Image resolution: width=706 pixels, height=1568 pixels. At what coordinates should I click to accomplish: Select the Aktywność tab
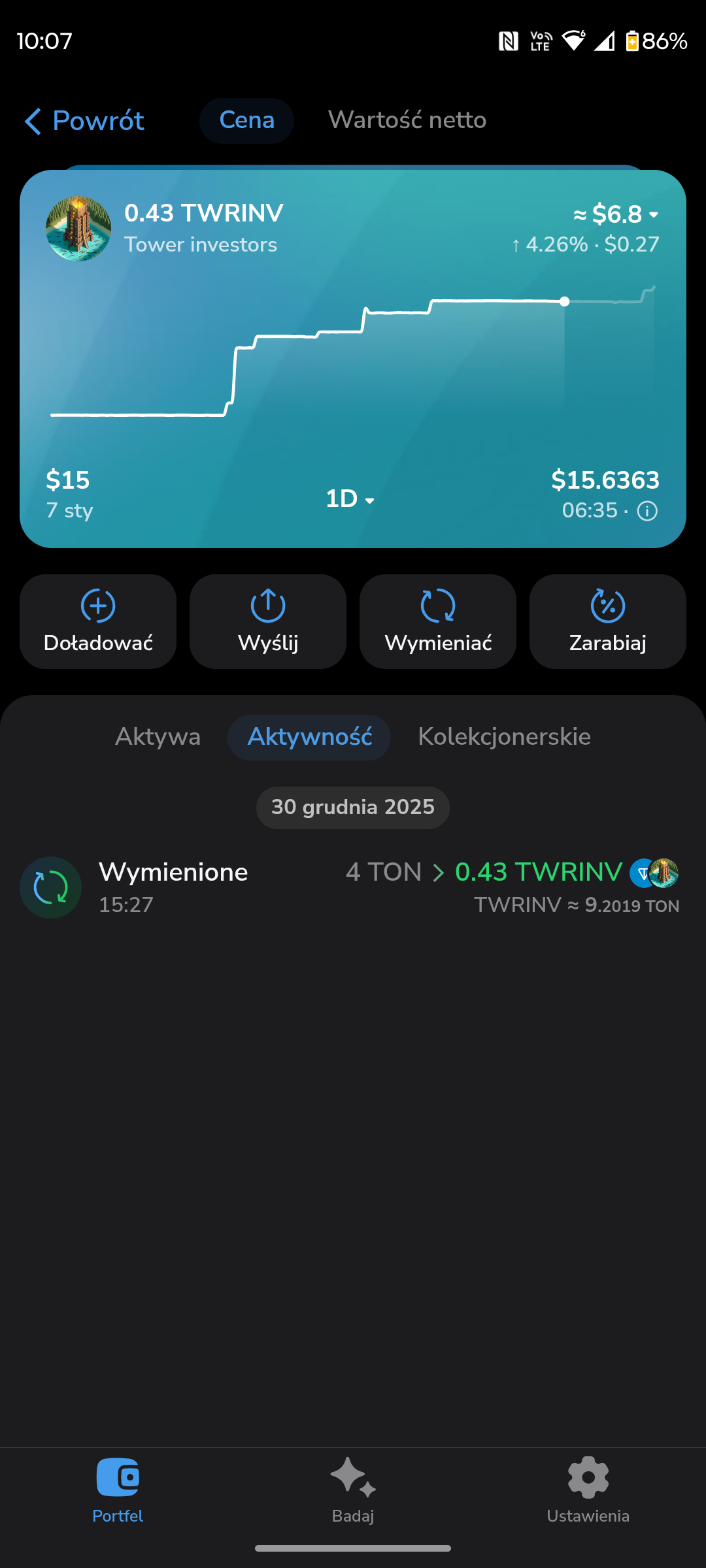pos(309,737)
